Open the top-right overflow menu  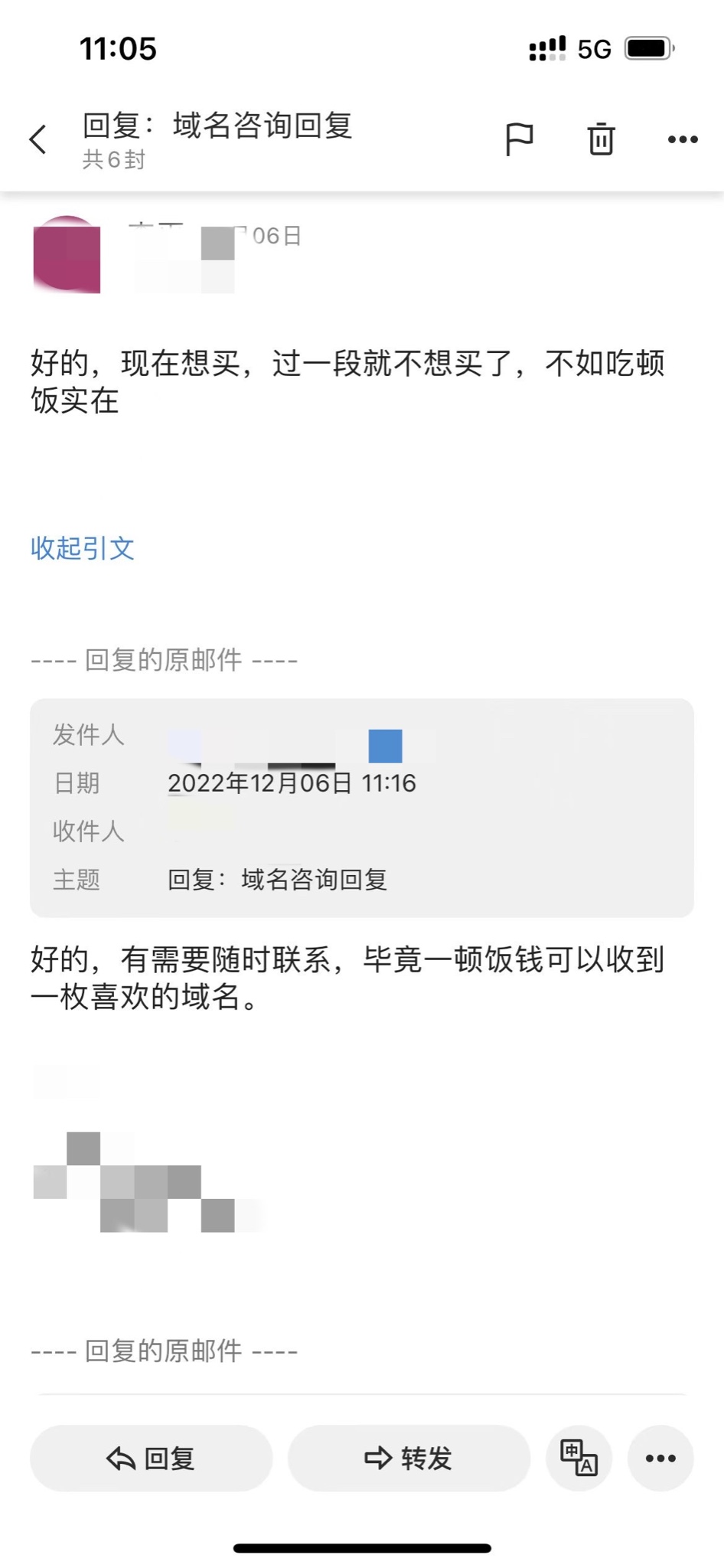tap(682, 139)
